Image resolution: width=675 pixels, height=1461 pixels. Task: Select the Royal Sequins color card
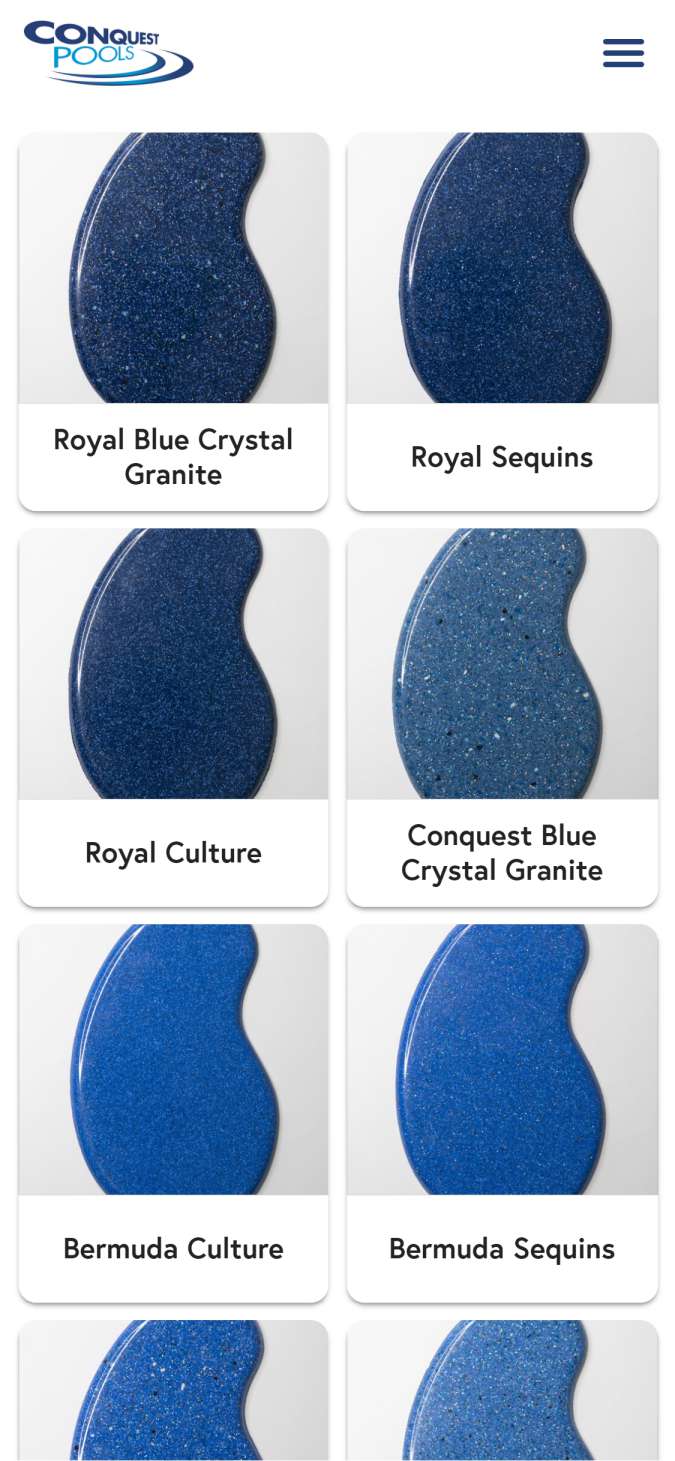(502, 320)
